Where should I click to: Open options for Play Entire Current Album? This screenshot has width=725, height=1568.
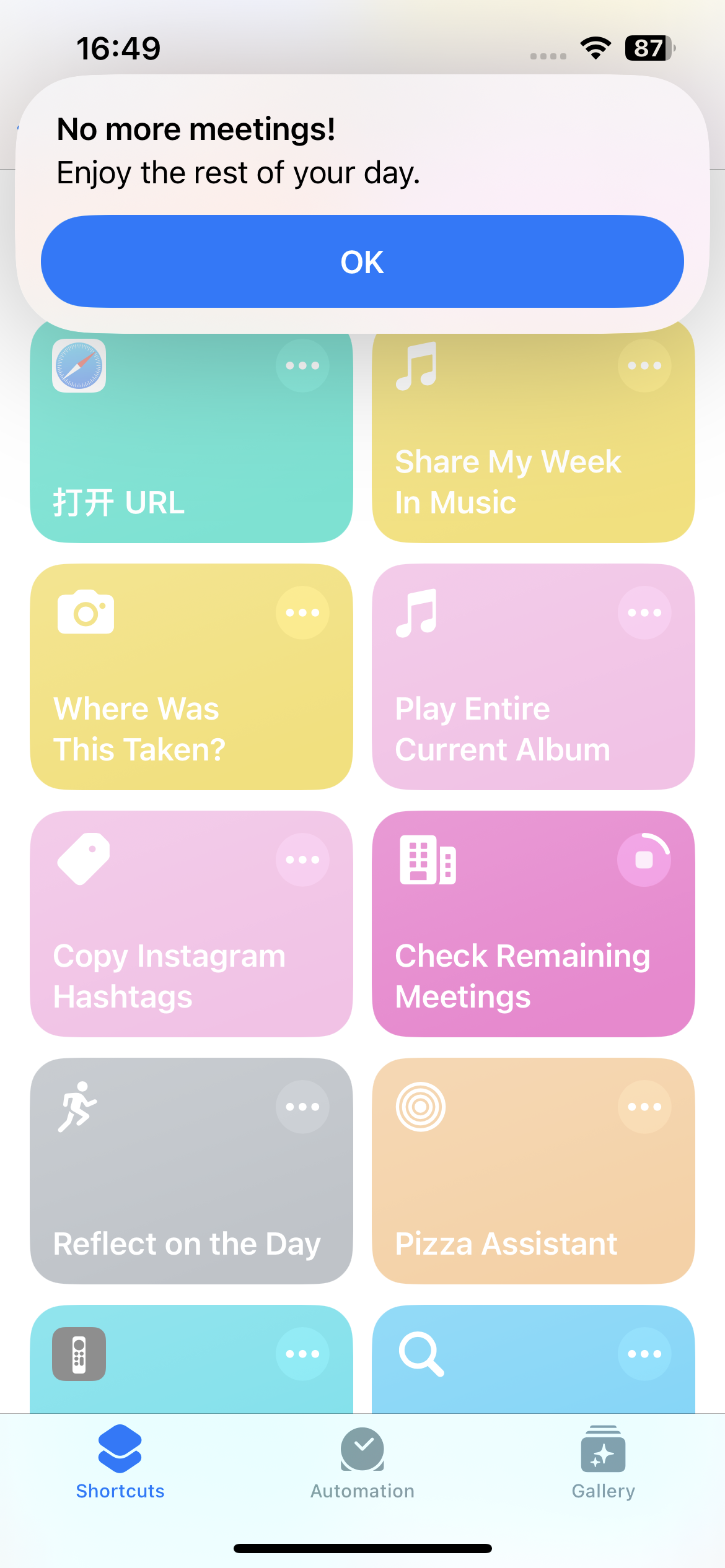click(x=644, y=612)
